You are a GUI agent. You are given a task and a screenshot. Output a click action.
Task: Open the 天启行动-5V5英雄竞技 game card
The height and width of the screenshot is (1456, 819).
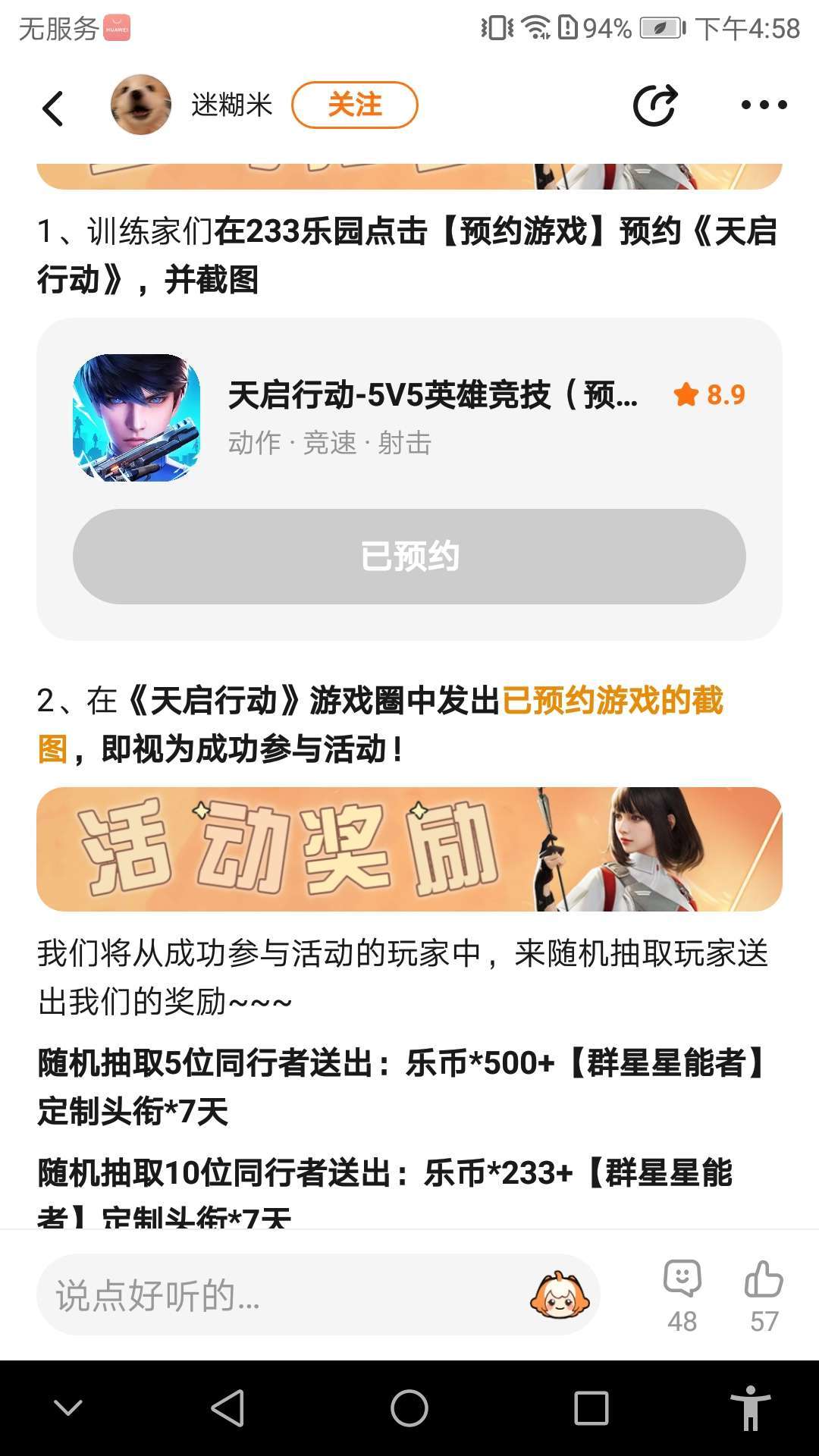(x=409, y=417)
